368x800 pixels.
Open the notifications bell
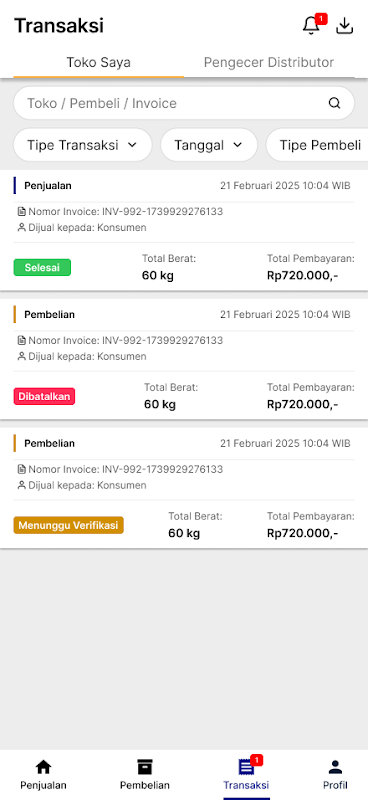[x=311, y=26]
